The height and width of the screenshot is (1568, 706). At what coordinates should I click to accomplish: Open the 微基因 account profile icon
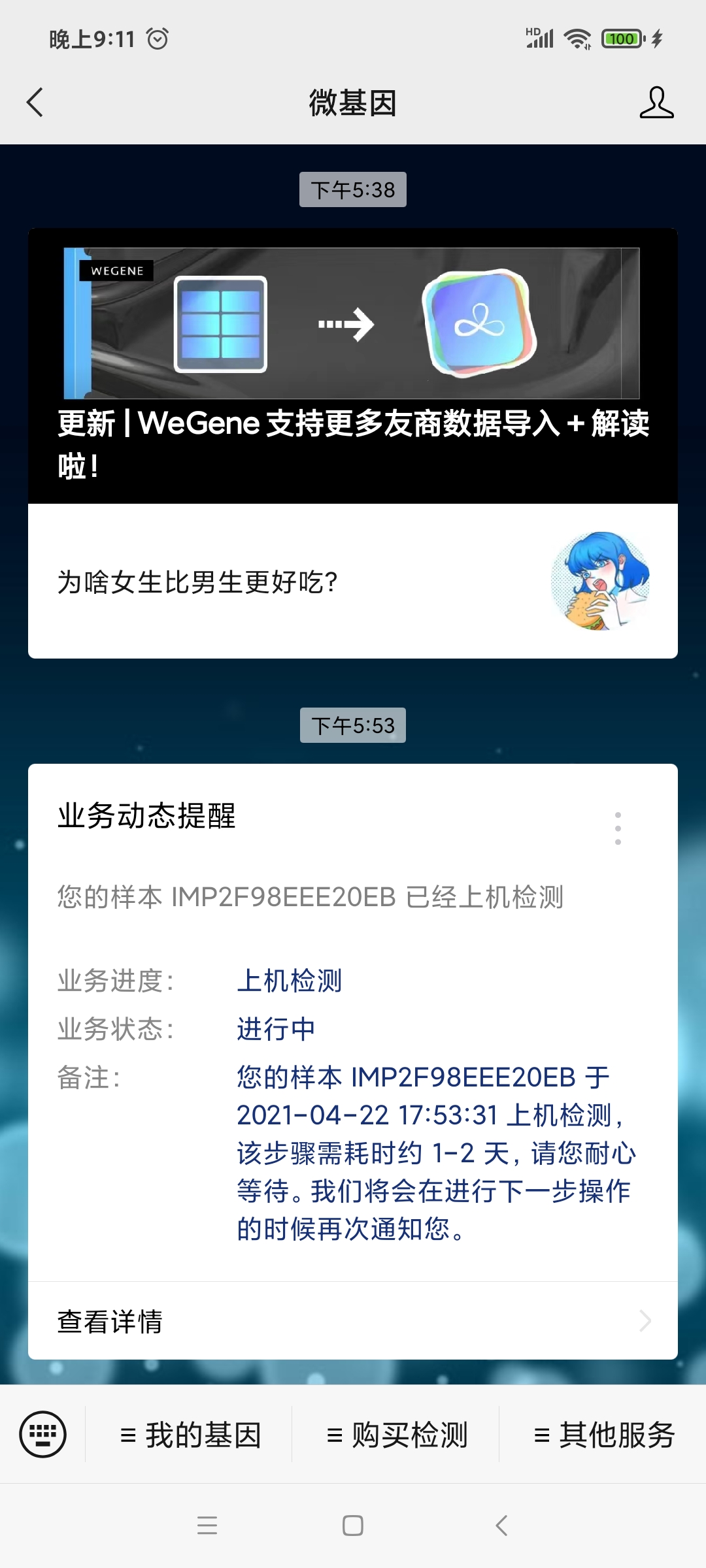[656, 103]
